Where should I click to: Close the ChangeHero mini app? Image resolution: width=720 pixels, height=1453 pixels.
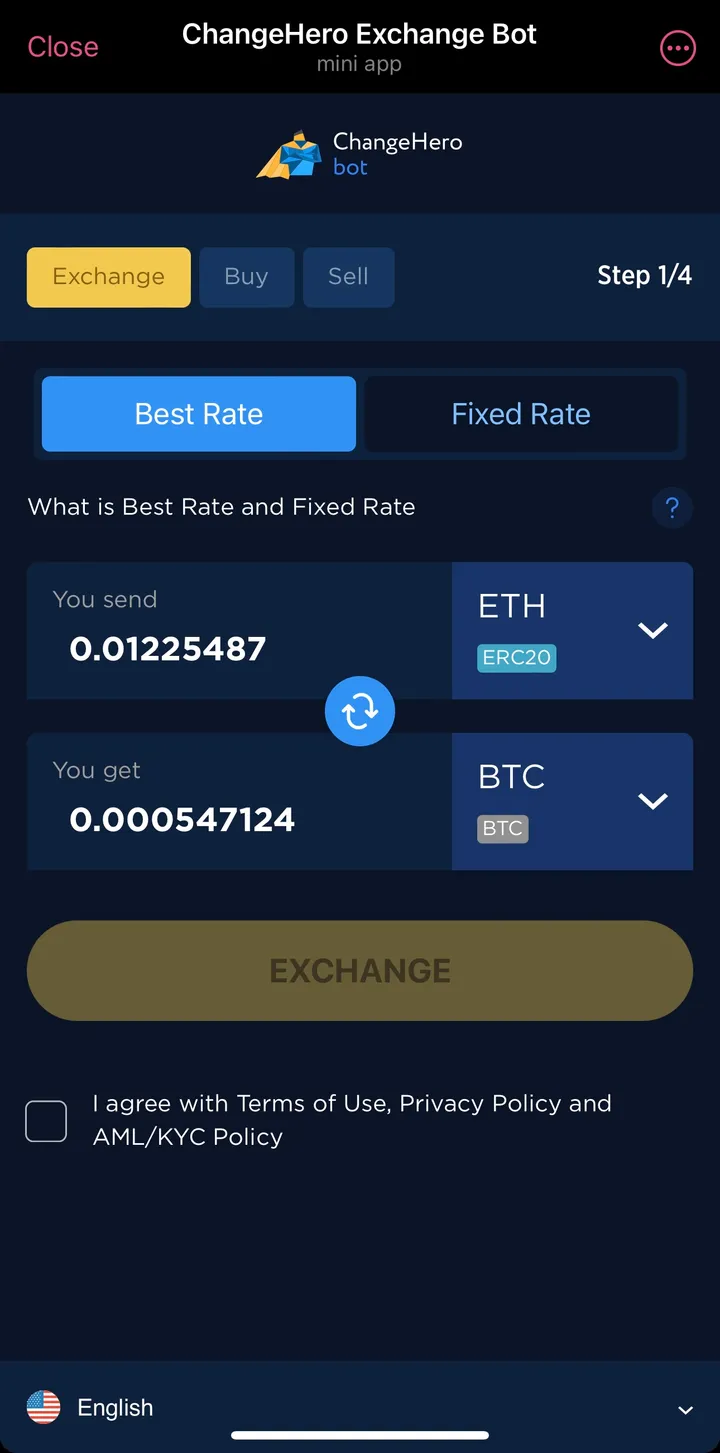coord(62,47)
